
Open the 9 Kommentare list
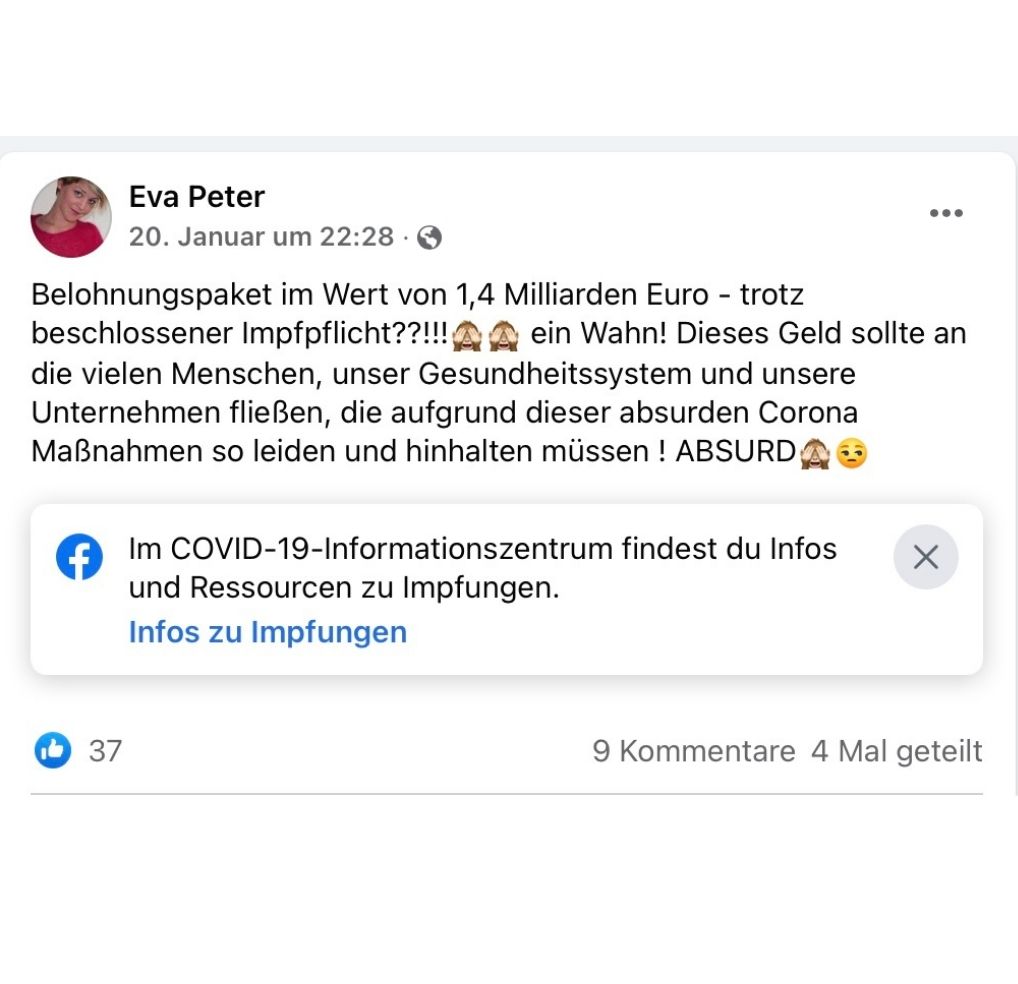[693, 751]
